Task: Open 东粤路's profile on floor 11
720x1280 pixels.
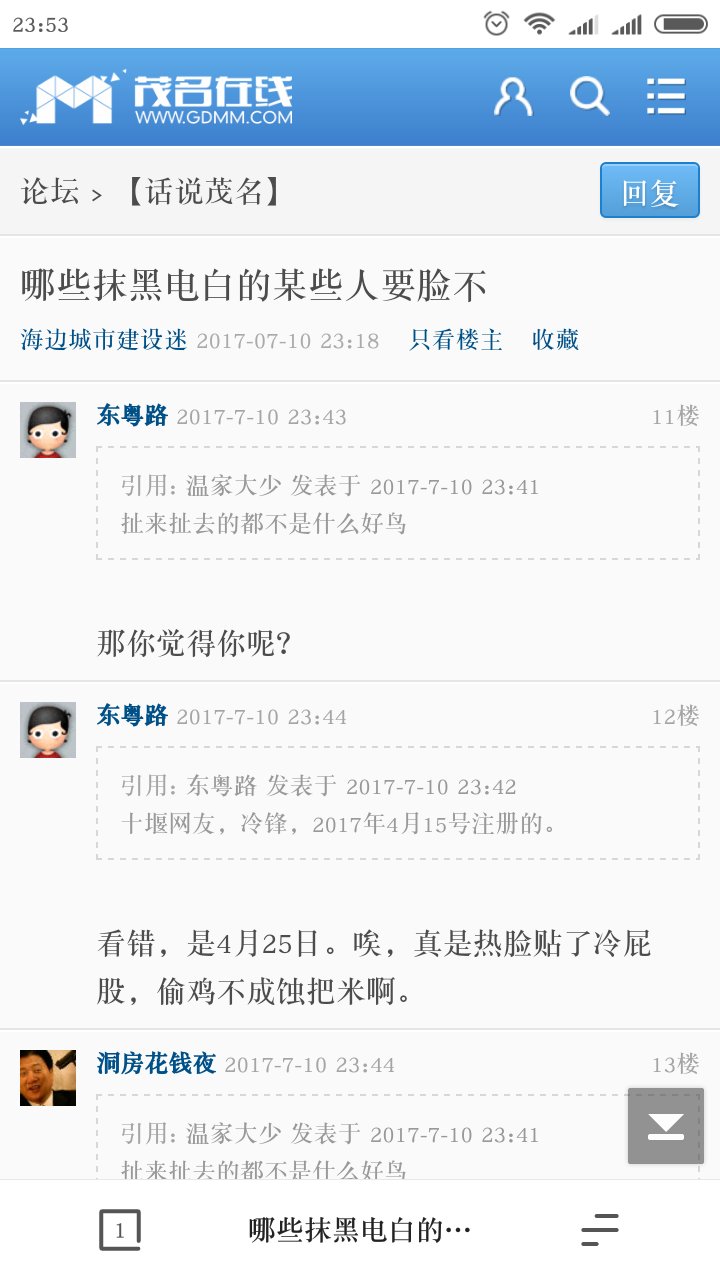Action: 132,416
